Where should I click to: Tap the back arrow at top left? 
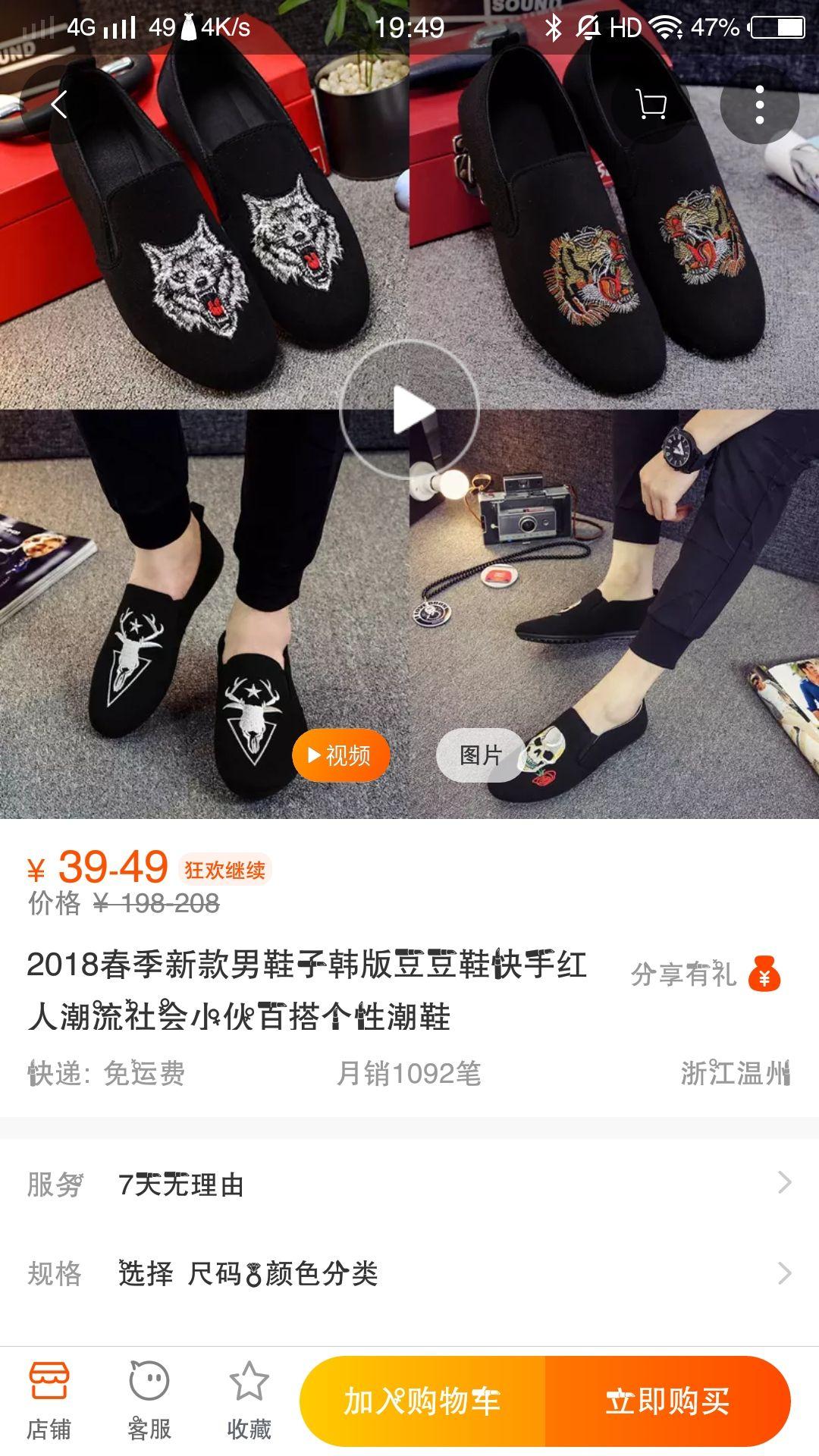click(60, 105)
